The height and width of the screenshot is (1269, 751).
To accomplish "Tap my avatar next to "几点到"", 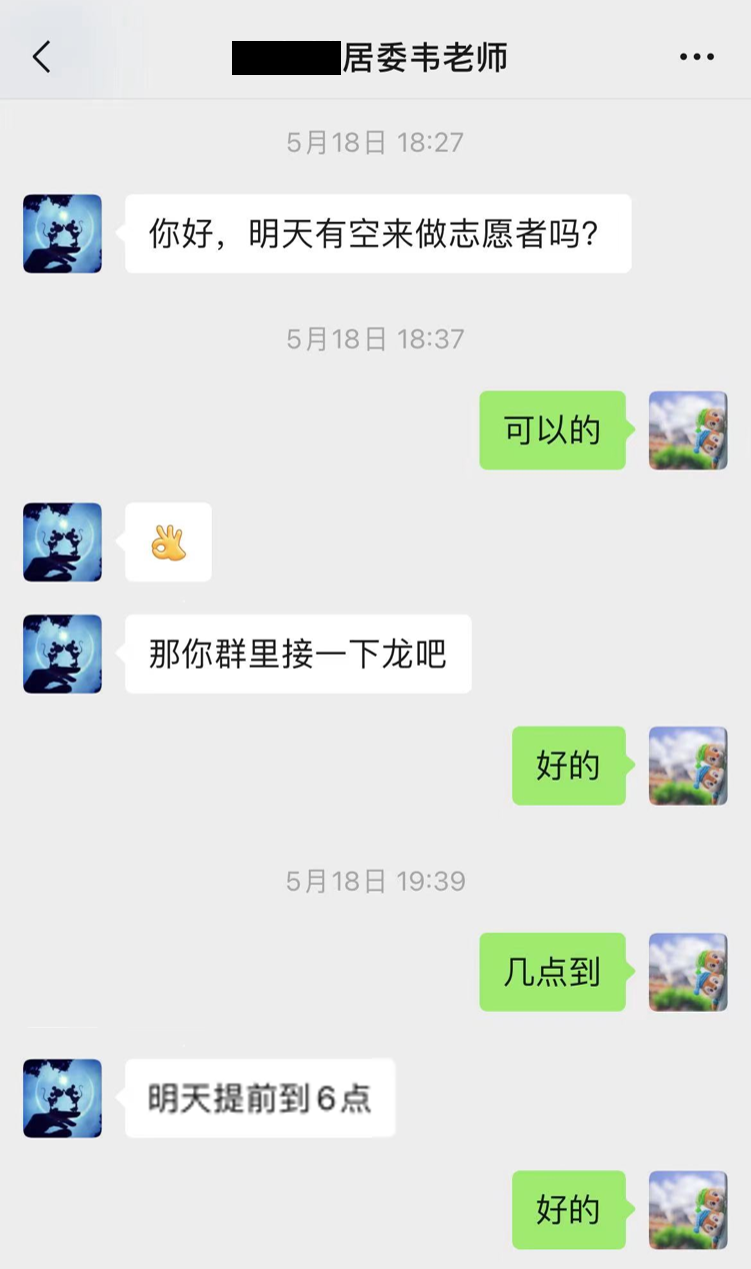I will 688,972.
